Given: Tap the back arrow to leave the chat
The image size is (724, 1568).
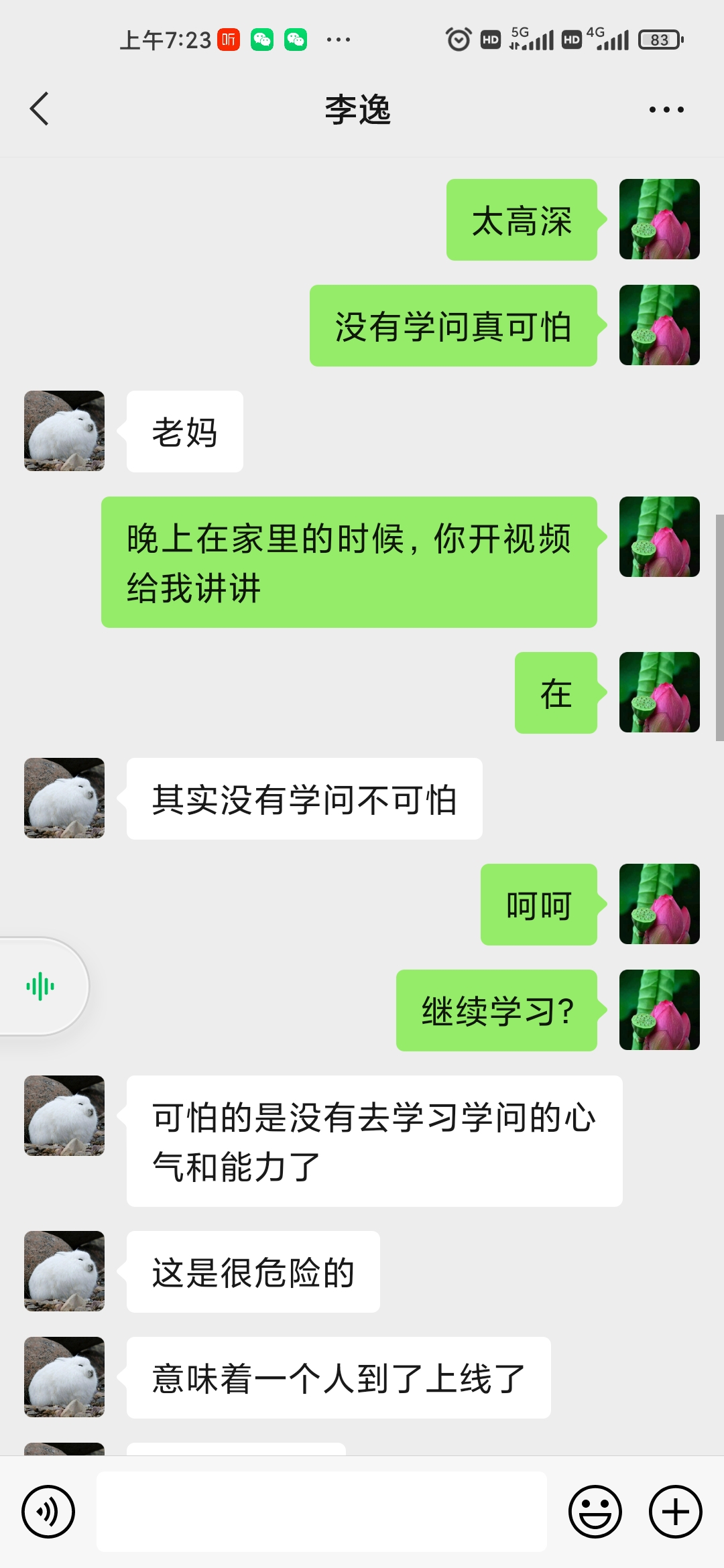Looking at the screenshot, I should click(x=38, y=109).
